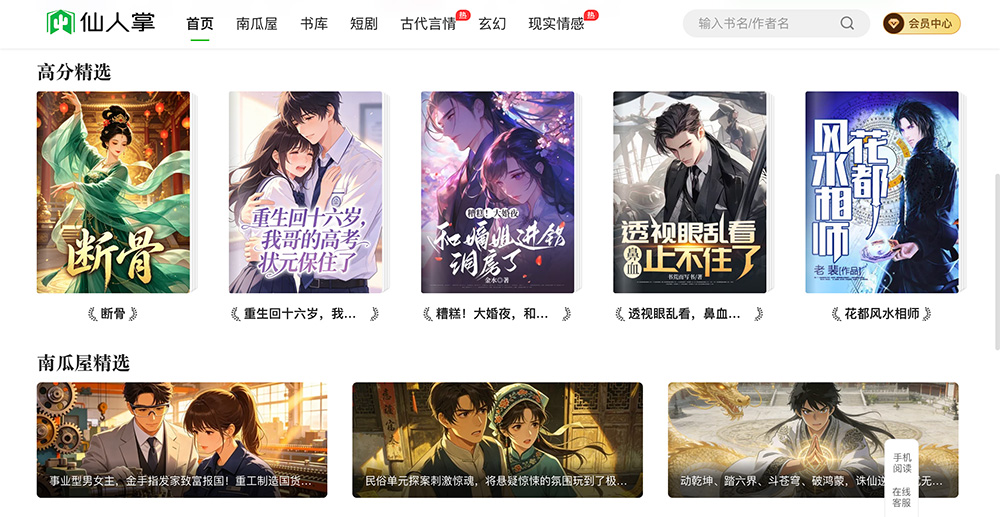Tap the search magnifier icon
Screen dimensions: 1000x517
[x=847, y=23]
